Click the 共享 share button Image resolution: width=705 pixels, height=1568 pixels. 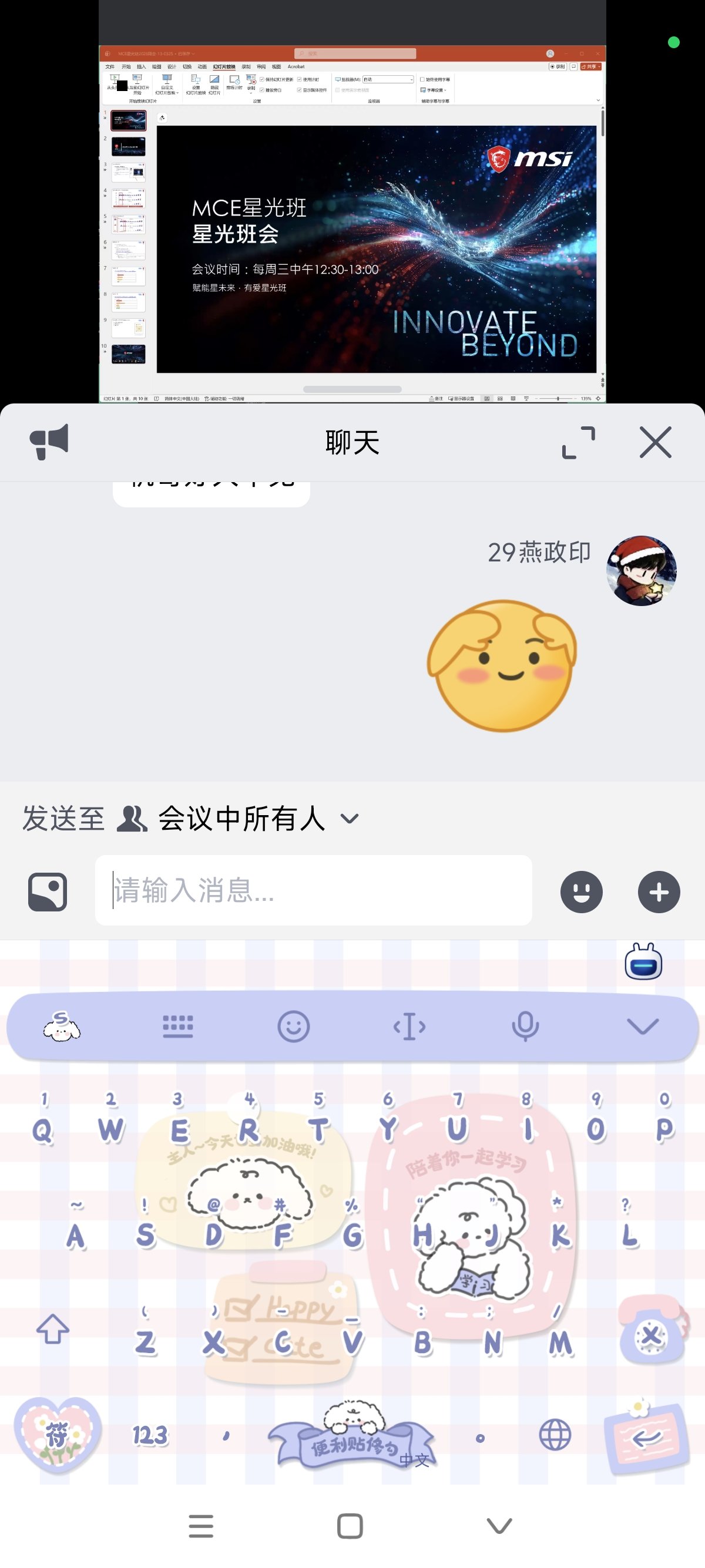click(x=591, y=67)
